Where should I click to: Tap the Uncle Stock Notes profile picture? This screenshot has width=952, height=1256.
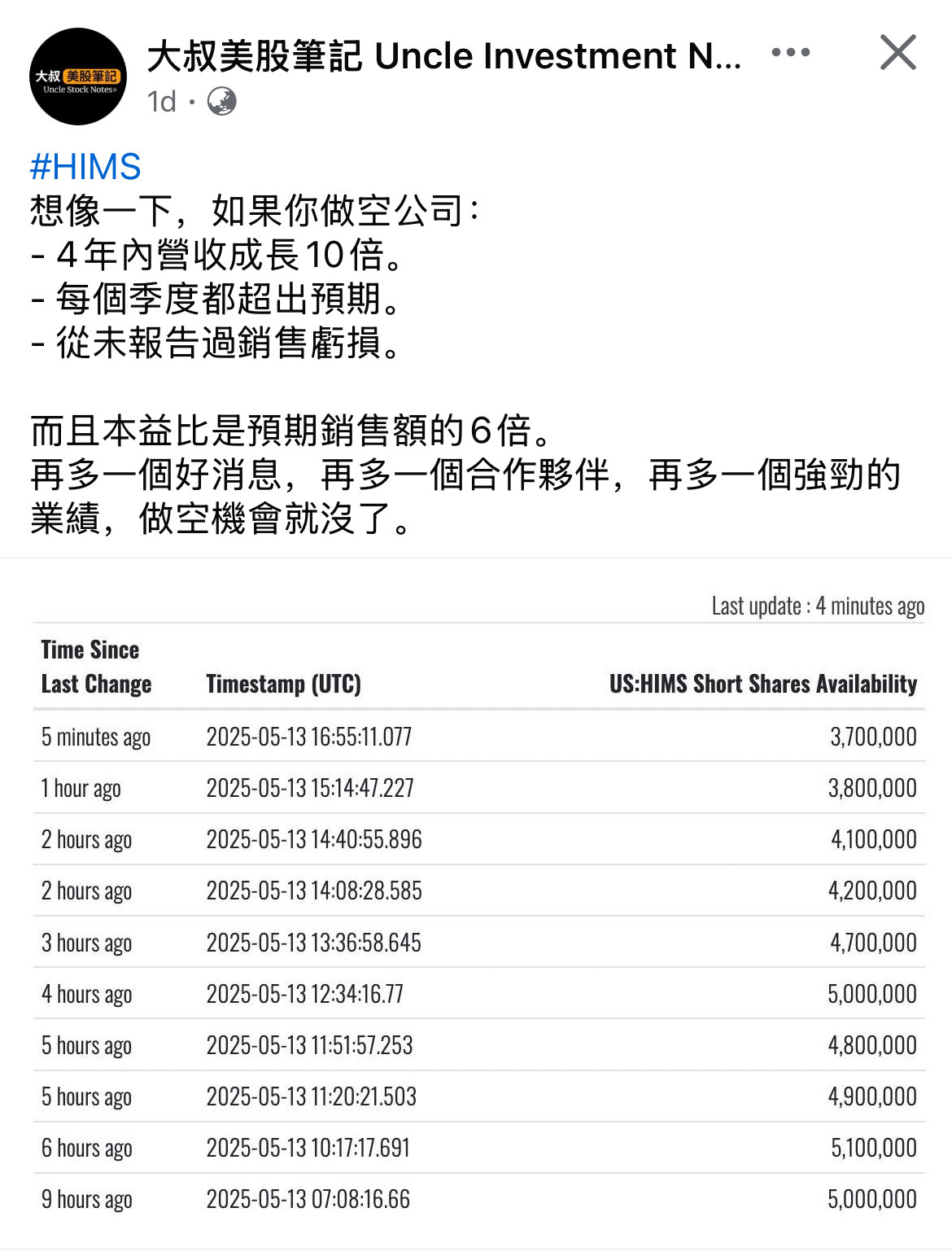point(78,77)
